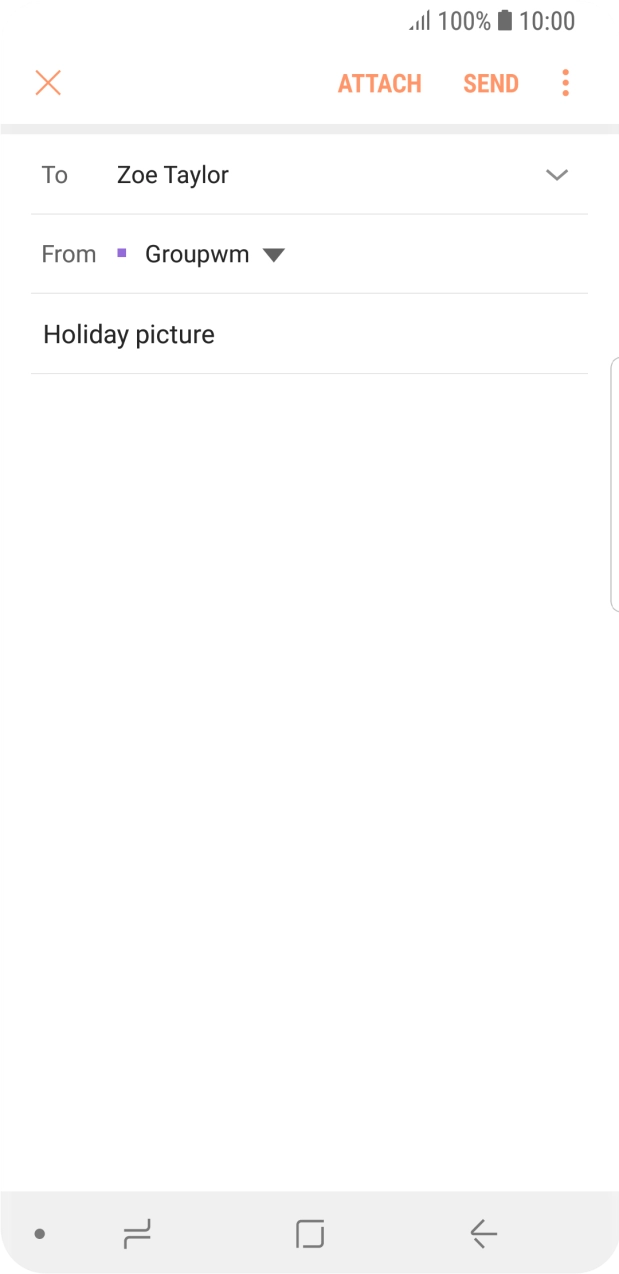
Task: Change the Groupwm sender account
Action: point(214,254)
